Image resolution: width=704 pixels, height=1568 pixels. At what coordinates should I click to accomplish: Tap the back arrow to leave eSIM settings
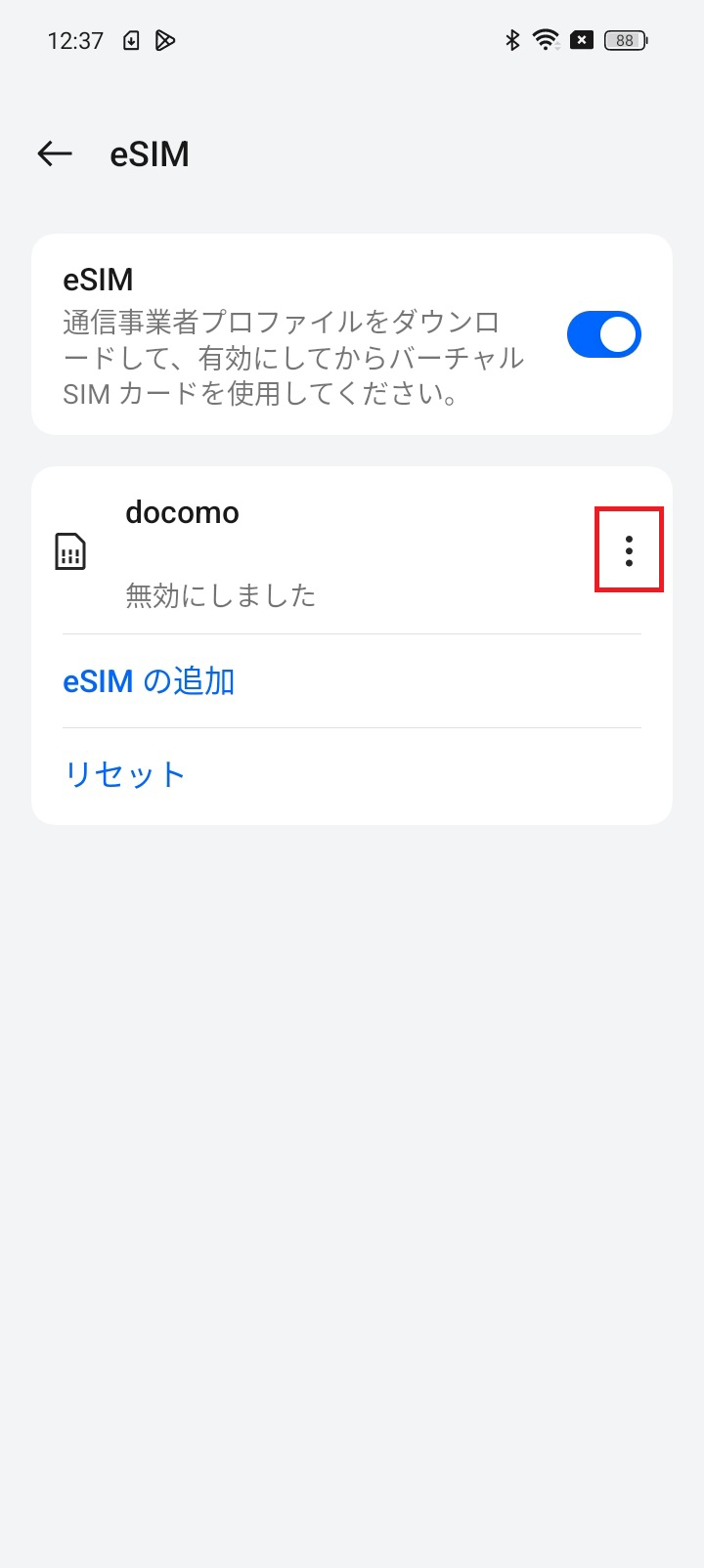click(x=54, y=152)
